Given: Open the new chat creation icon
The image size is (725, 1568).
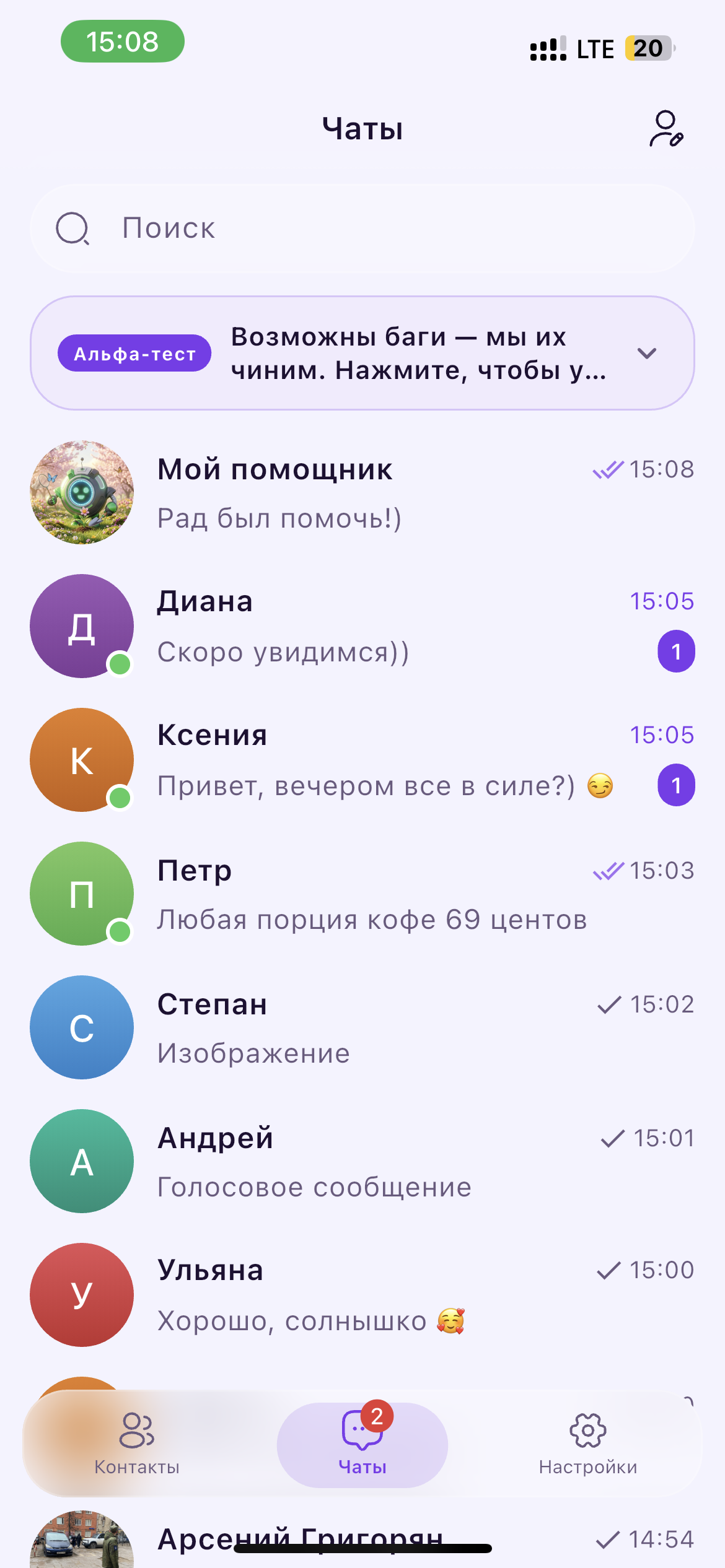Looking at the screenshot, I should (666, 129).
